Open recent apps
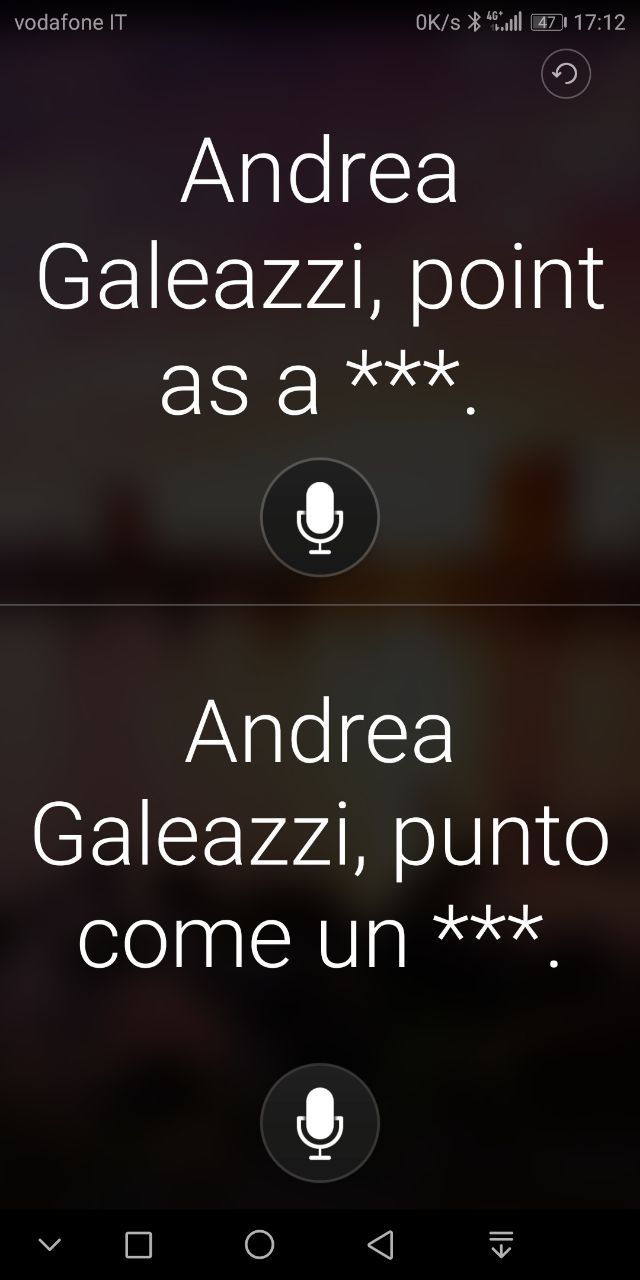Screen dimensions: 640x1280 coord(138,1244)
